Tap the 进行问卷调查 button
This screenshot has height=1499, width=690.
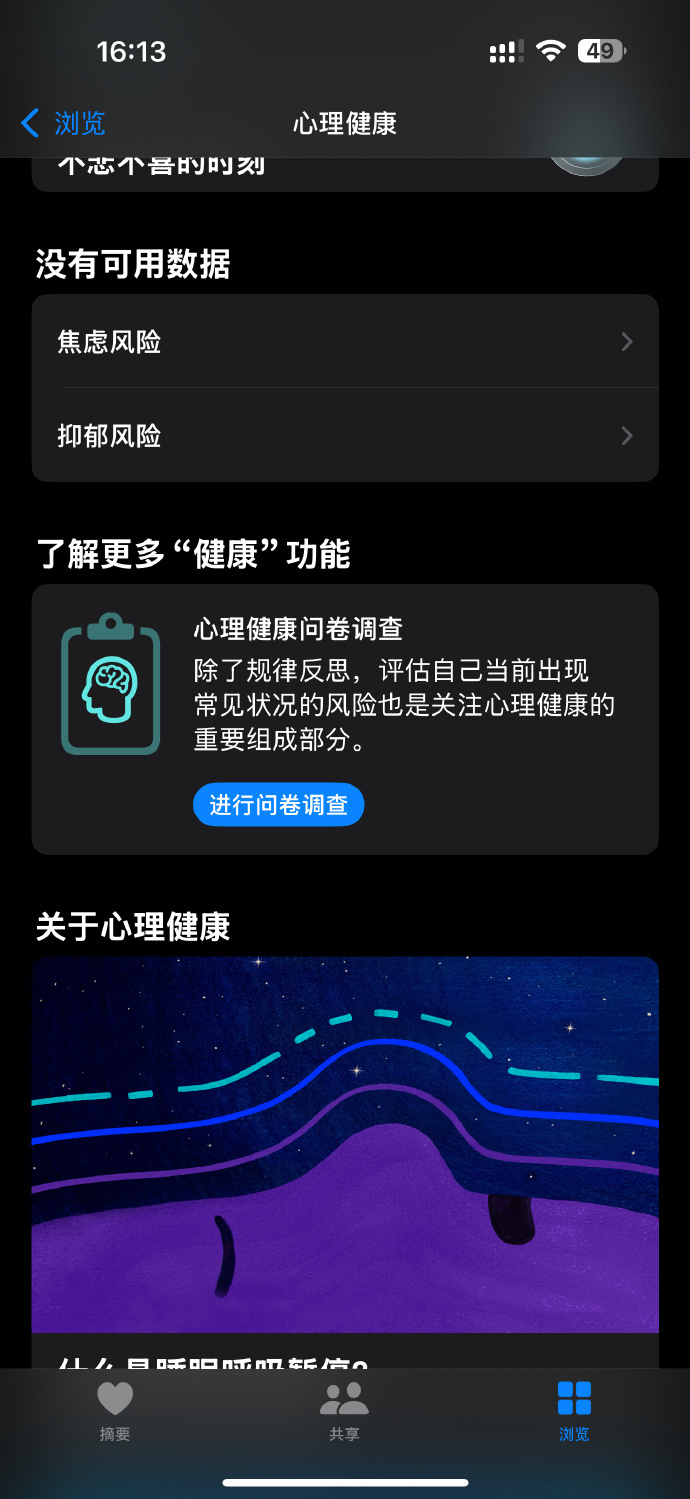coord(278,805)
